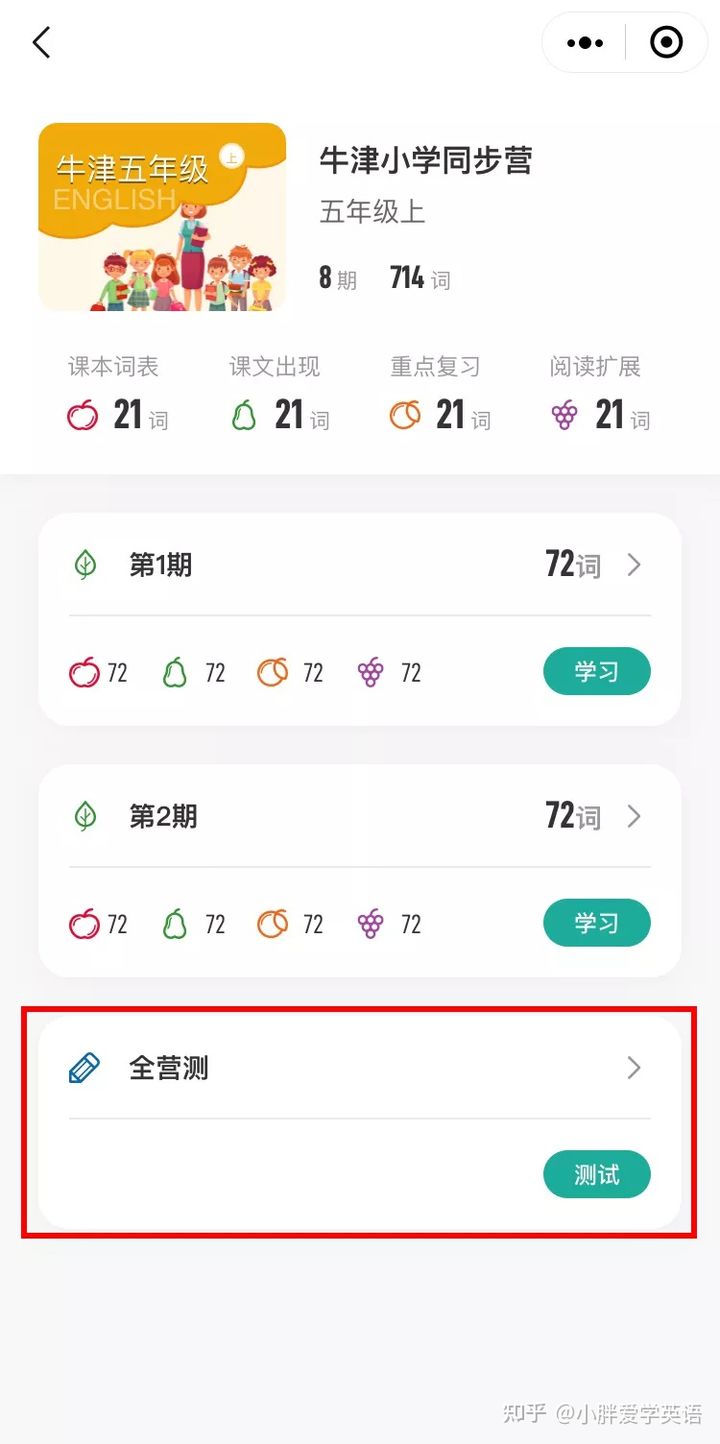Click the grape icon showing 72 in 第2期
This screenshot has width=720, height=1444.
pos(373,923)
